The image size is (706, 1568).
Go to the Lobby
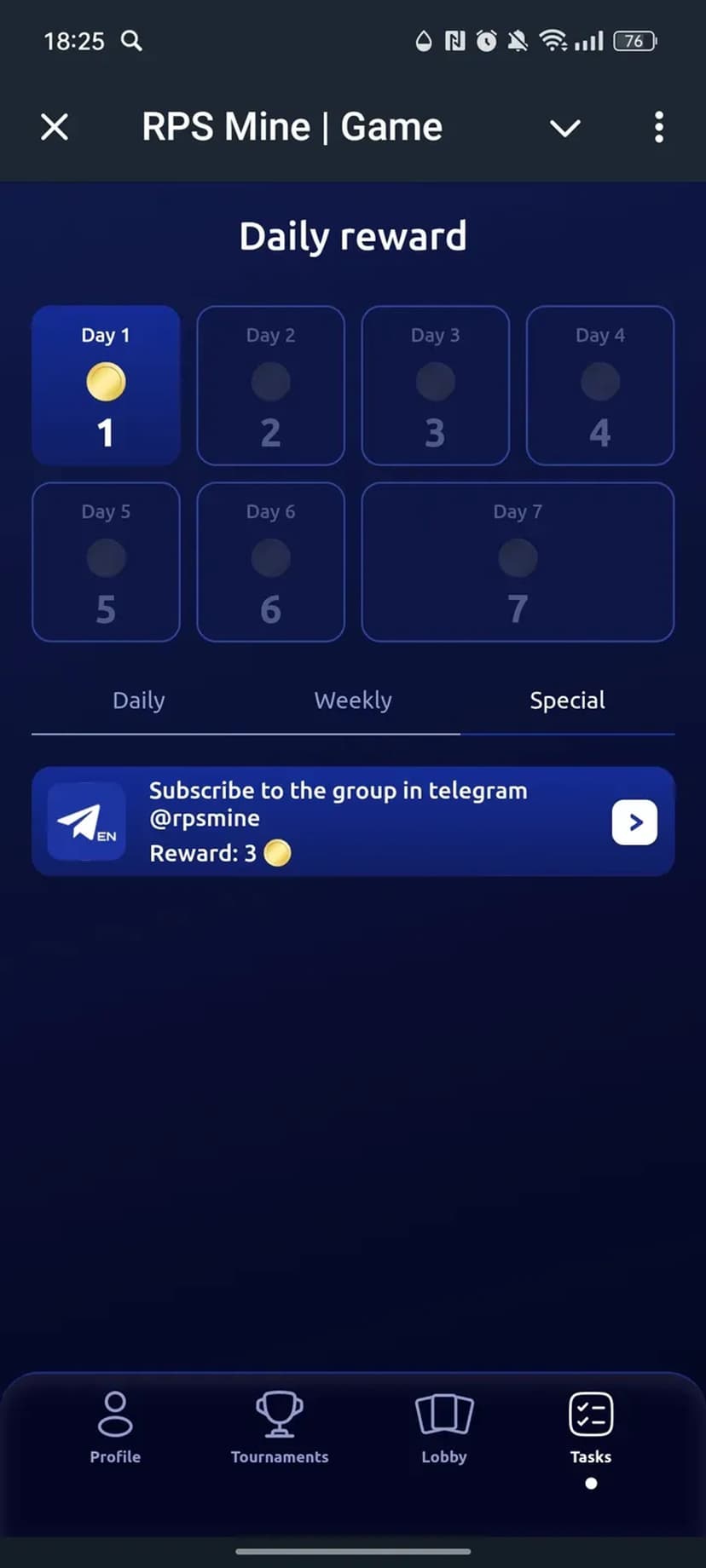(x=443, y=1427)
